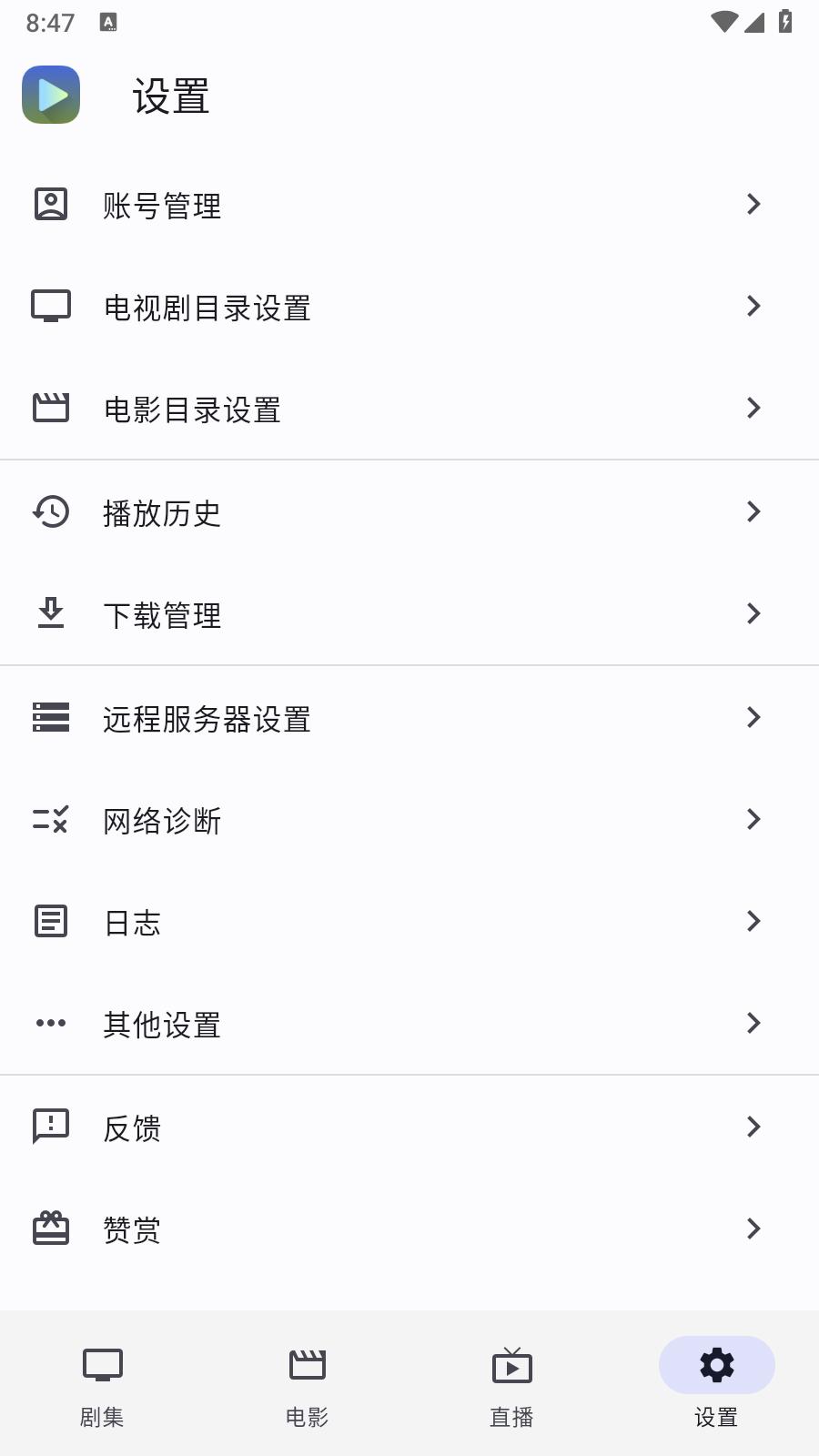The height and width of the screenshot is (1456, 819).
Task: Expand the 赞赏 row chevron
Action: tap(753, 1228)
